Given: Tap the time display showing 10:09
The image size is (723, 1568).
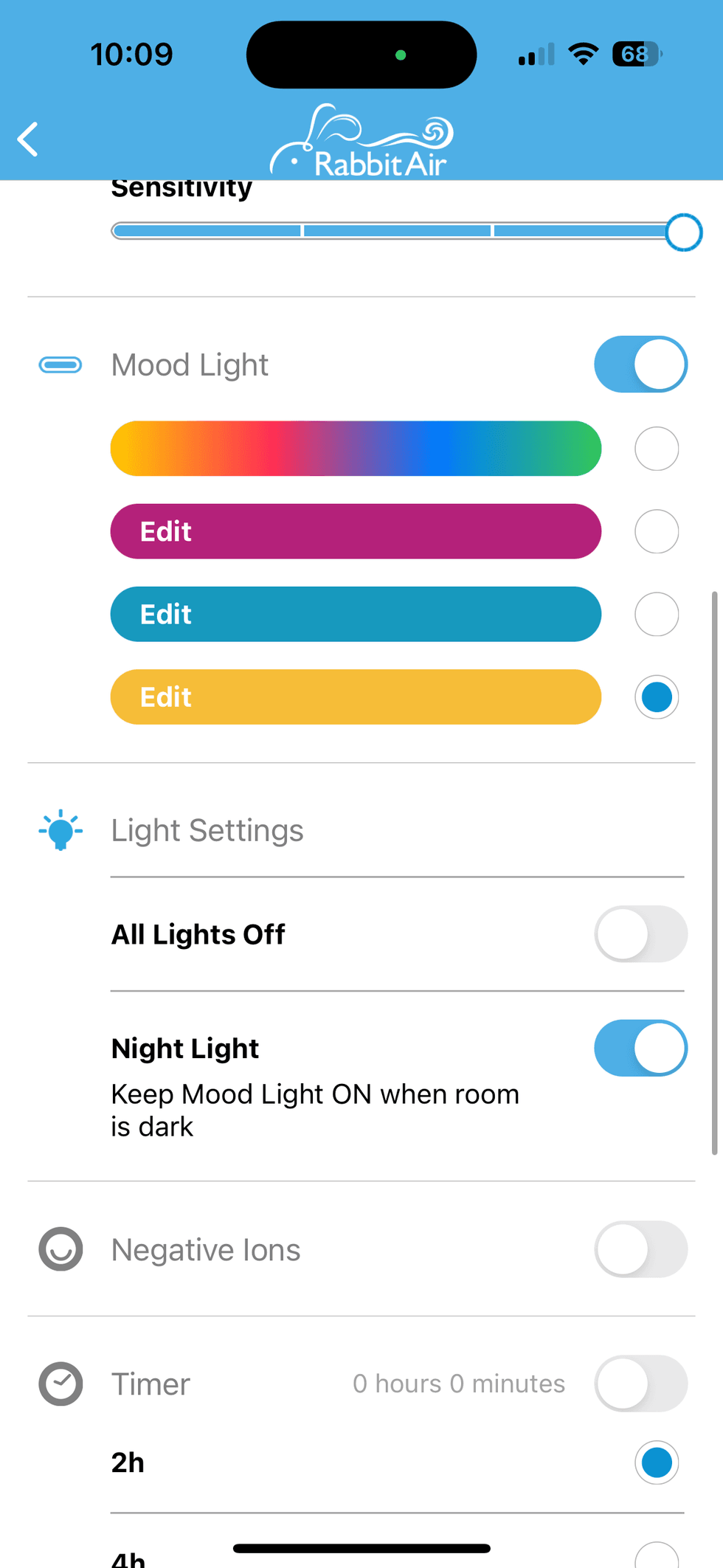Looking at the screenshot, I should [x=133, y=54].
